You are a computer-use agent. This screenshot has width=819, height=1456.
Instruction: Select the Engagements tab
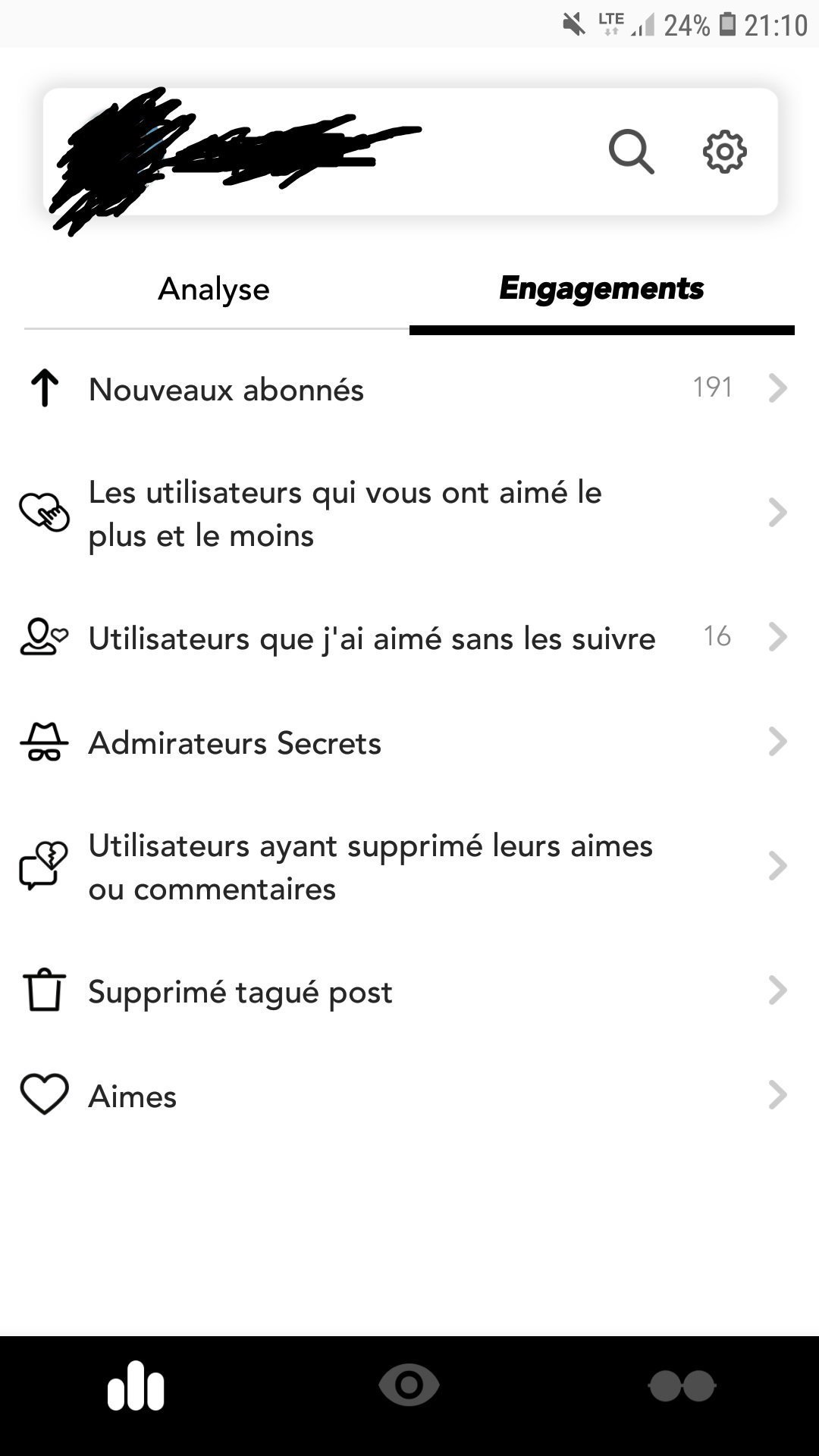tap(601, 290)
